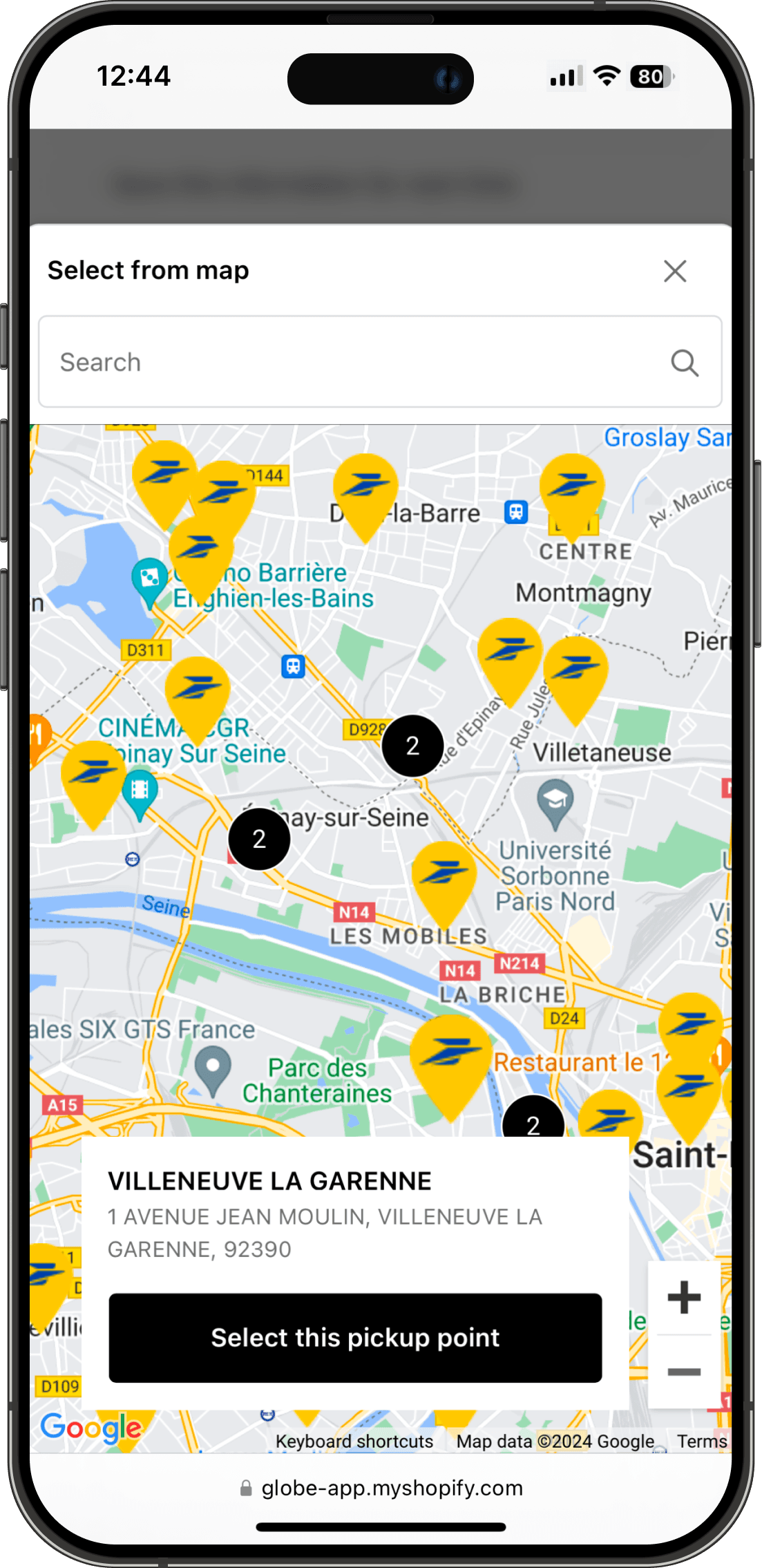Open the map Terms link
The width and height of the screenshot is (762, 1568).
[701, 1442]
